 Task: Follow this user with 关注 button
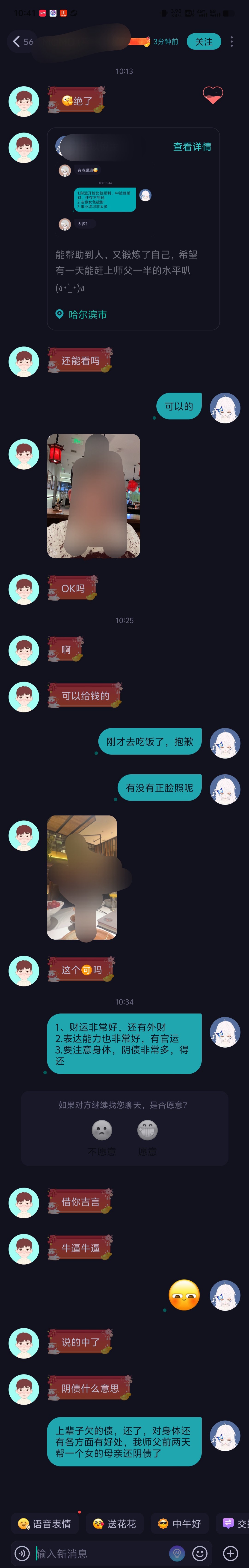204,41
